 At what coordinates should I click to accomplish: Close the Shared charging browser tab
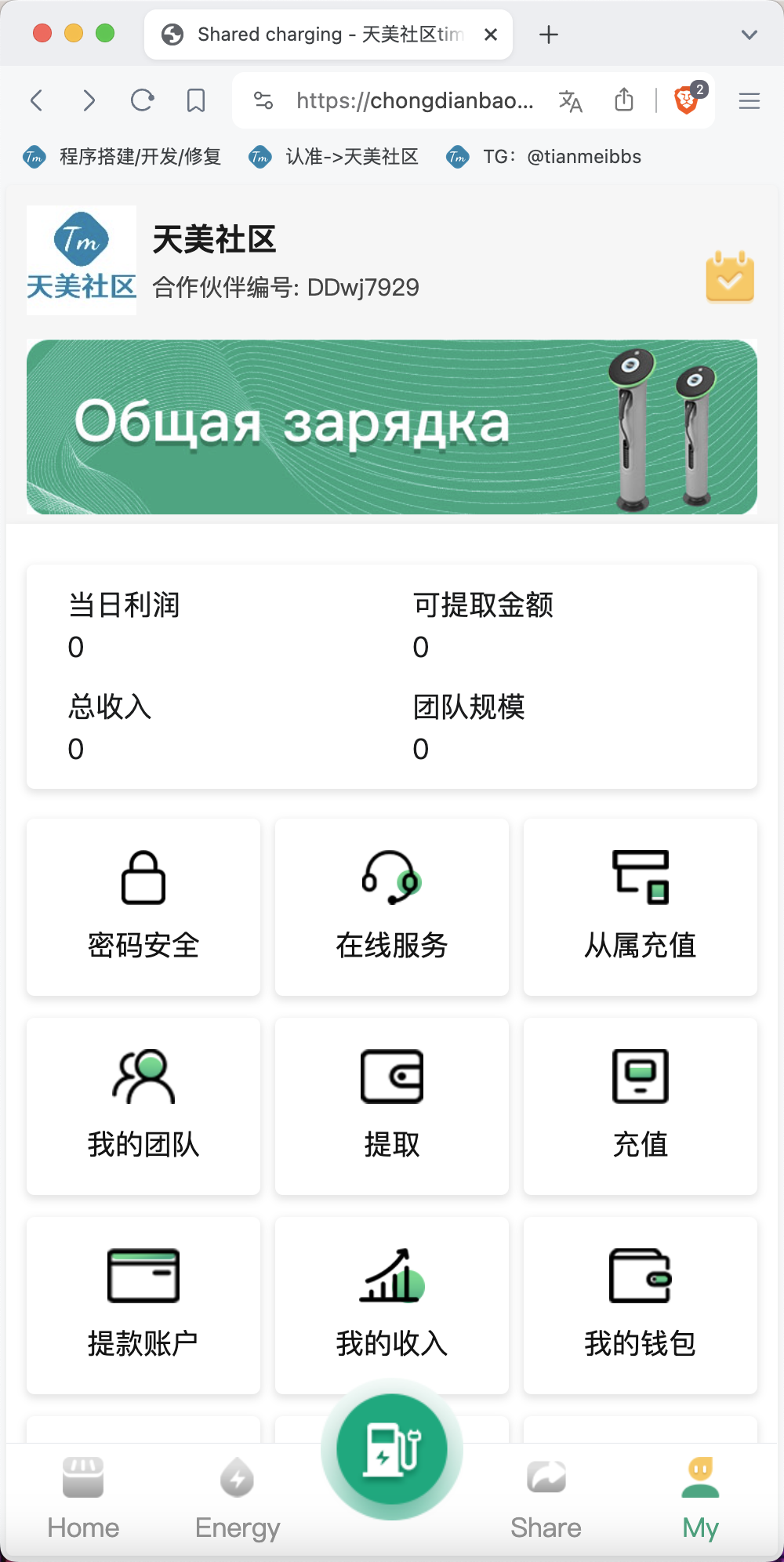coord(491,35)
